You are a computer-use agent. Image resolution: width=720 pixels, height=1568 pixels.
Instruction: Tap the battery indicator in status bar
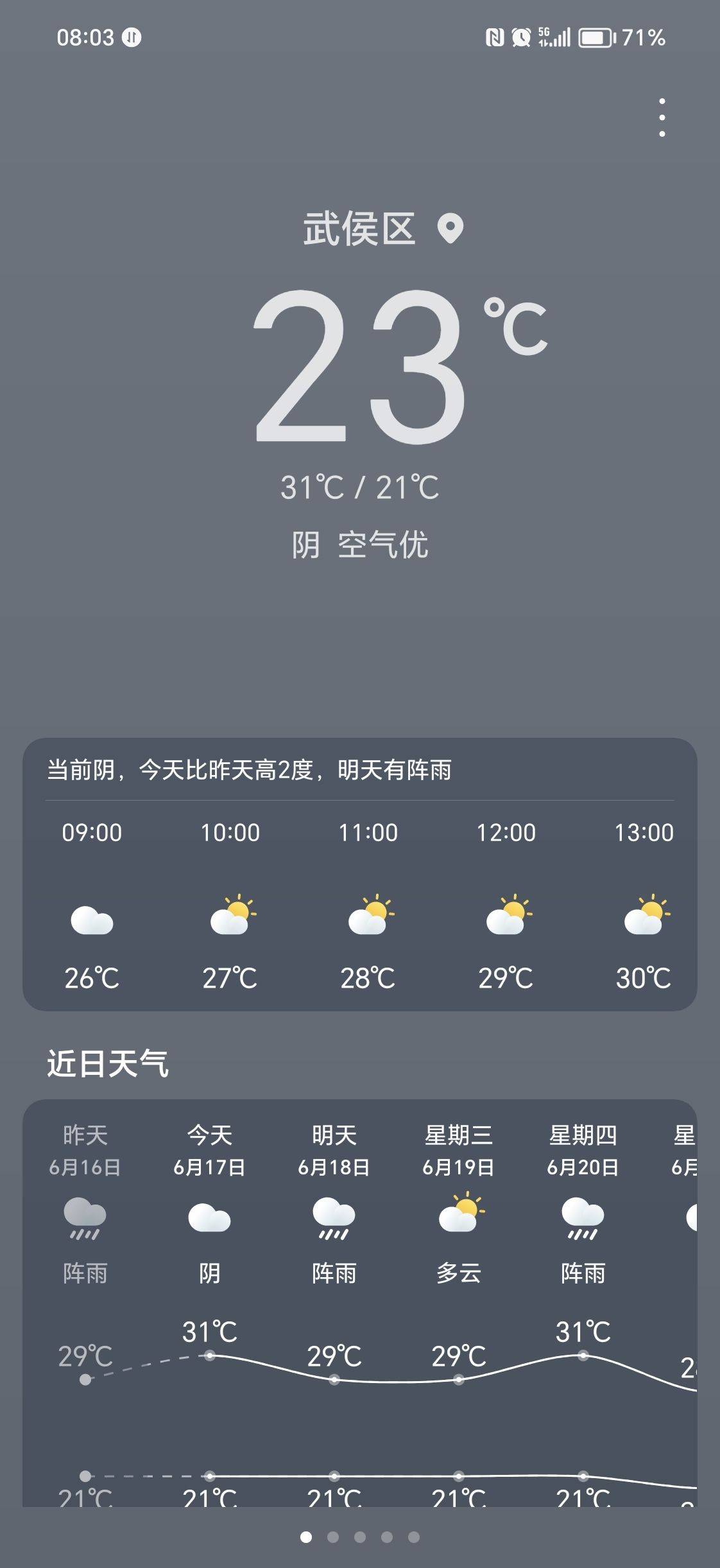[596, 37]
